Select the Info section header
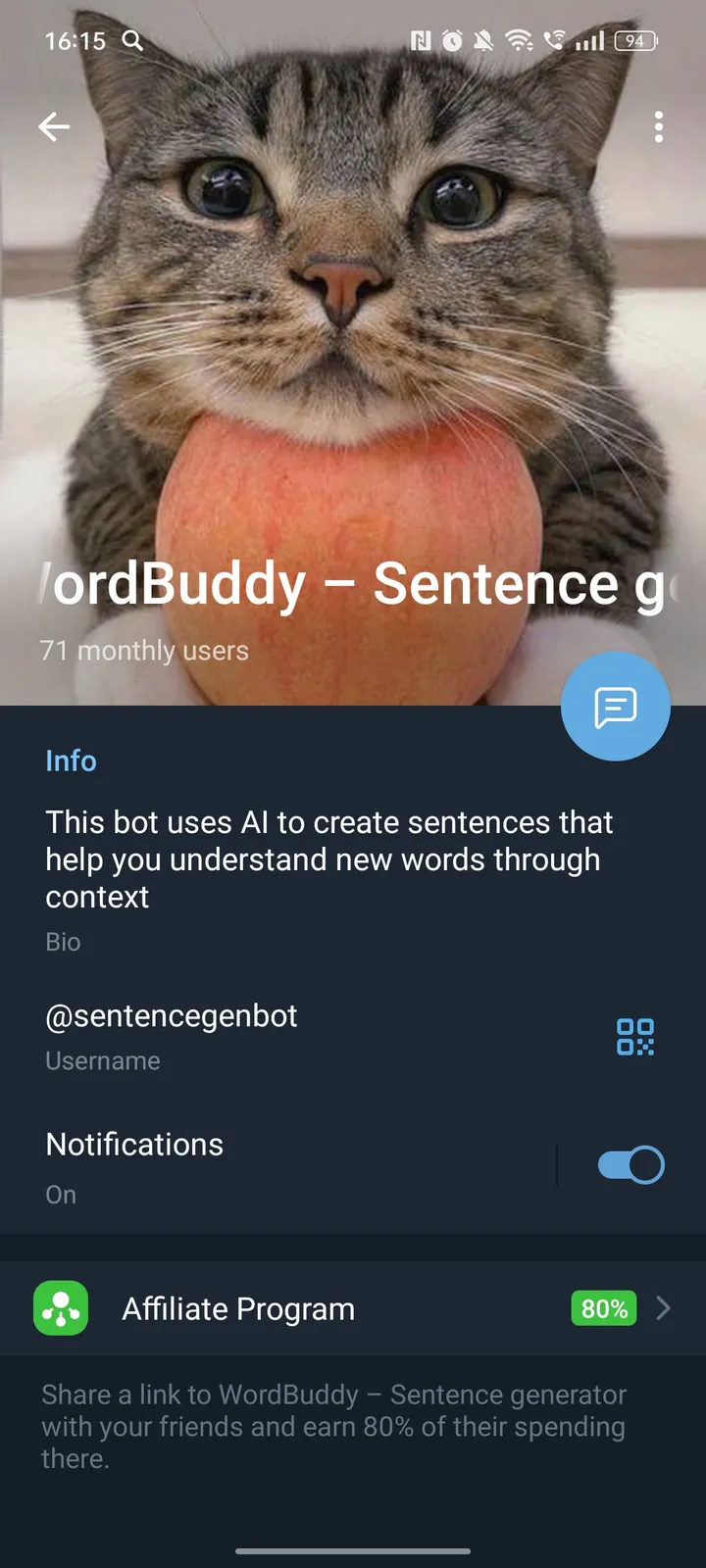 click(71, 760)
